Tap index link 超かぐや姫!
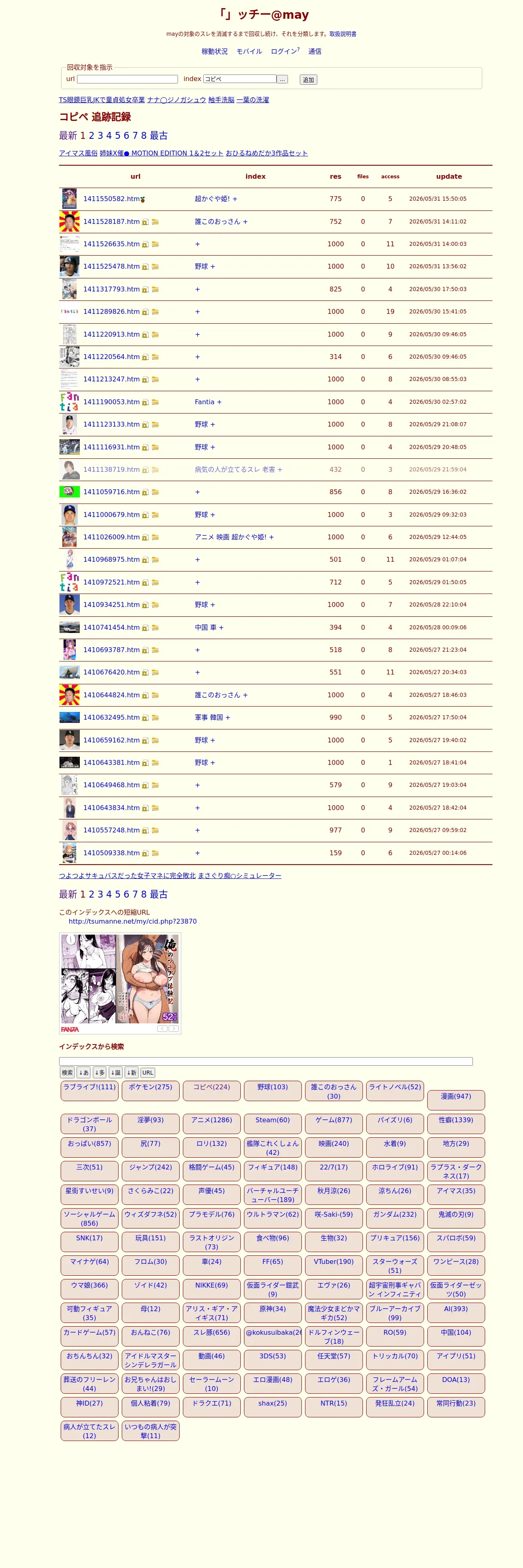 (212, 199)
